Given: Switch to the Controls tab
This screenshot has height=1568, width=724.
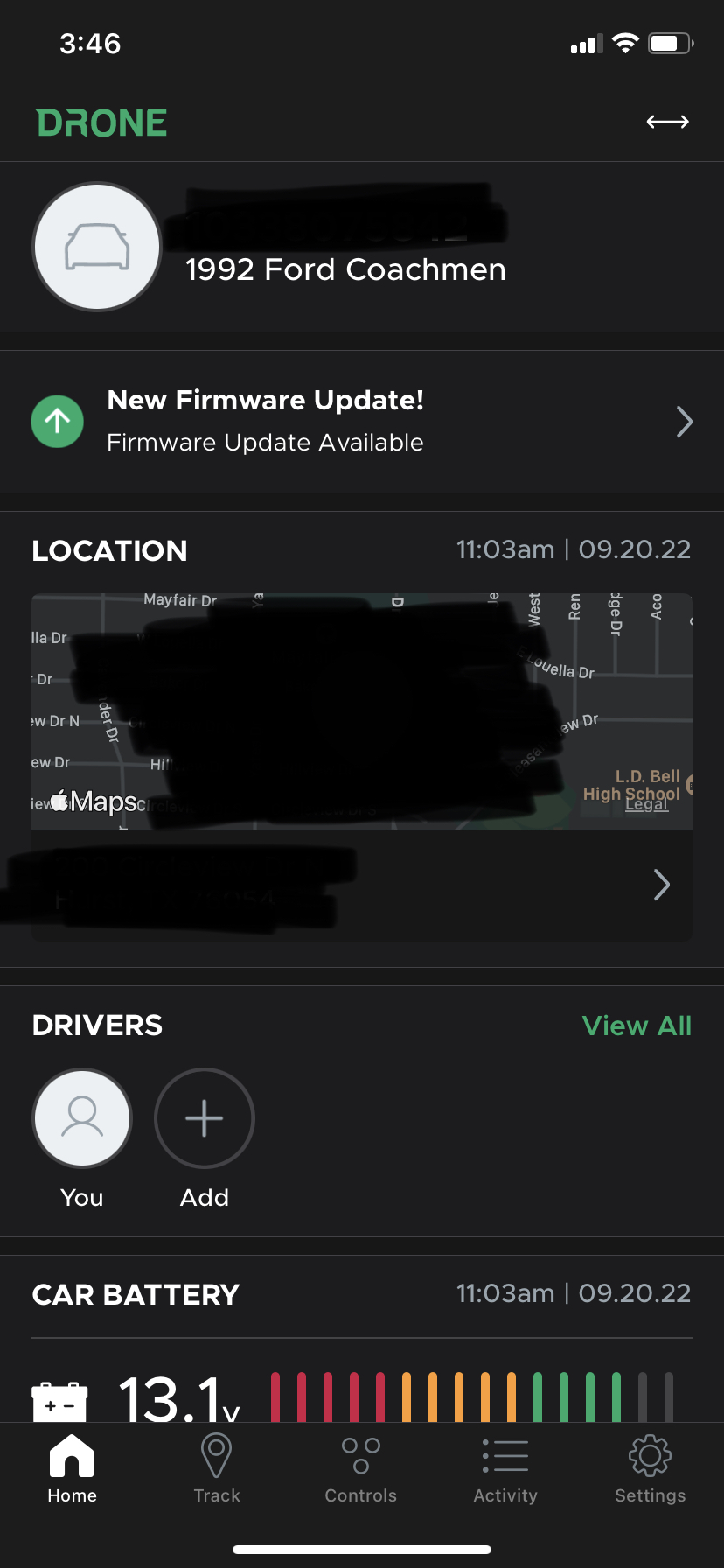Looking at the screenshot, I should coord(361,1468).
